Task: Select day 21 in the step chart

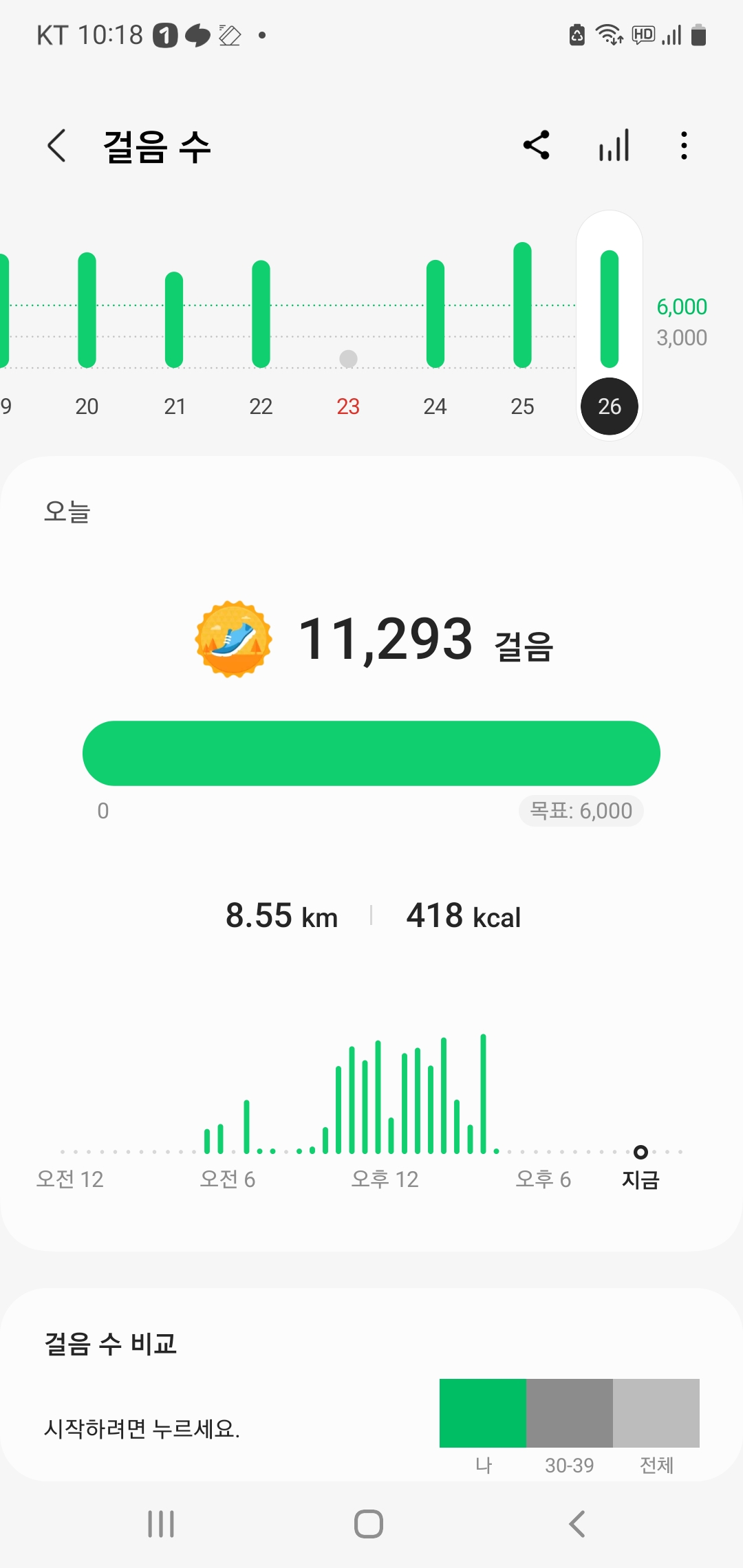Action: pos(174,330)
